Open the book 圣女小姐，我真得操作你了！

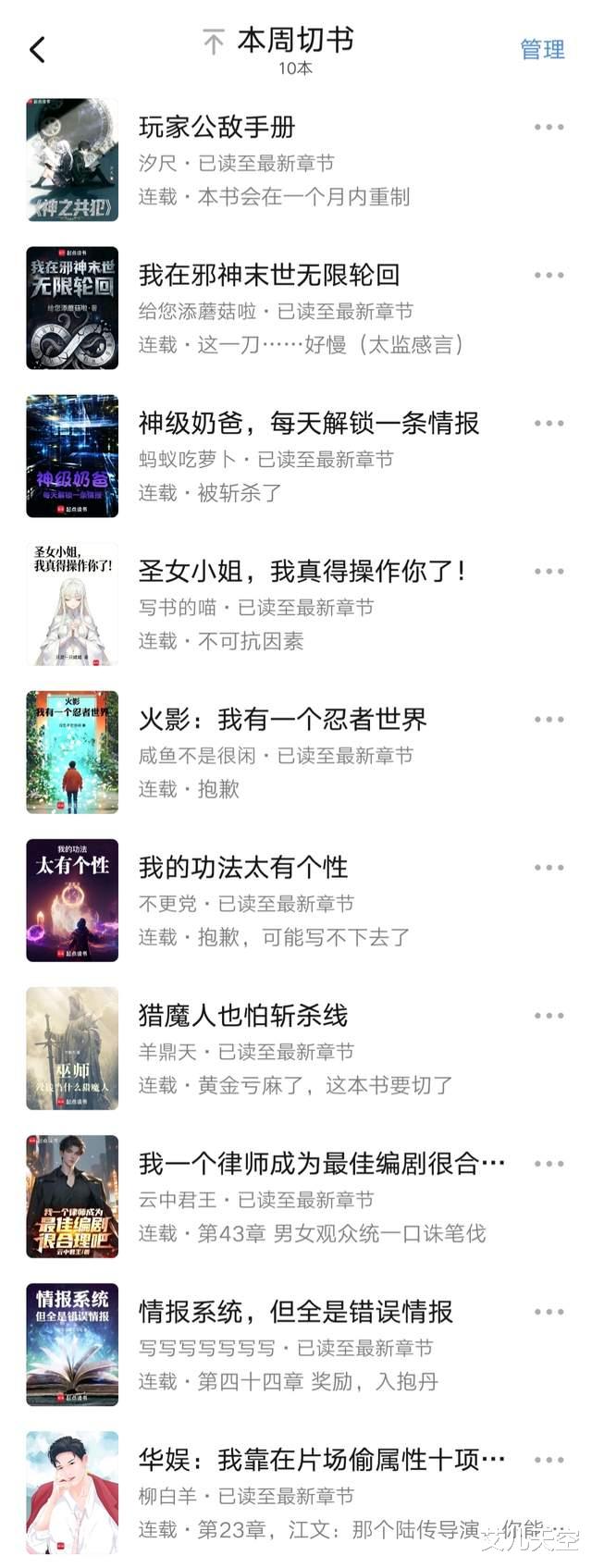click(302, 572)
